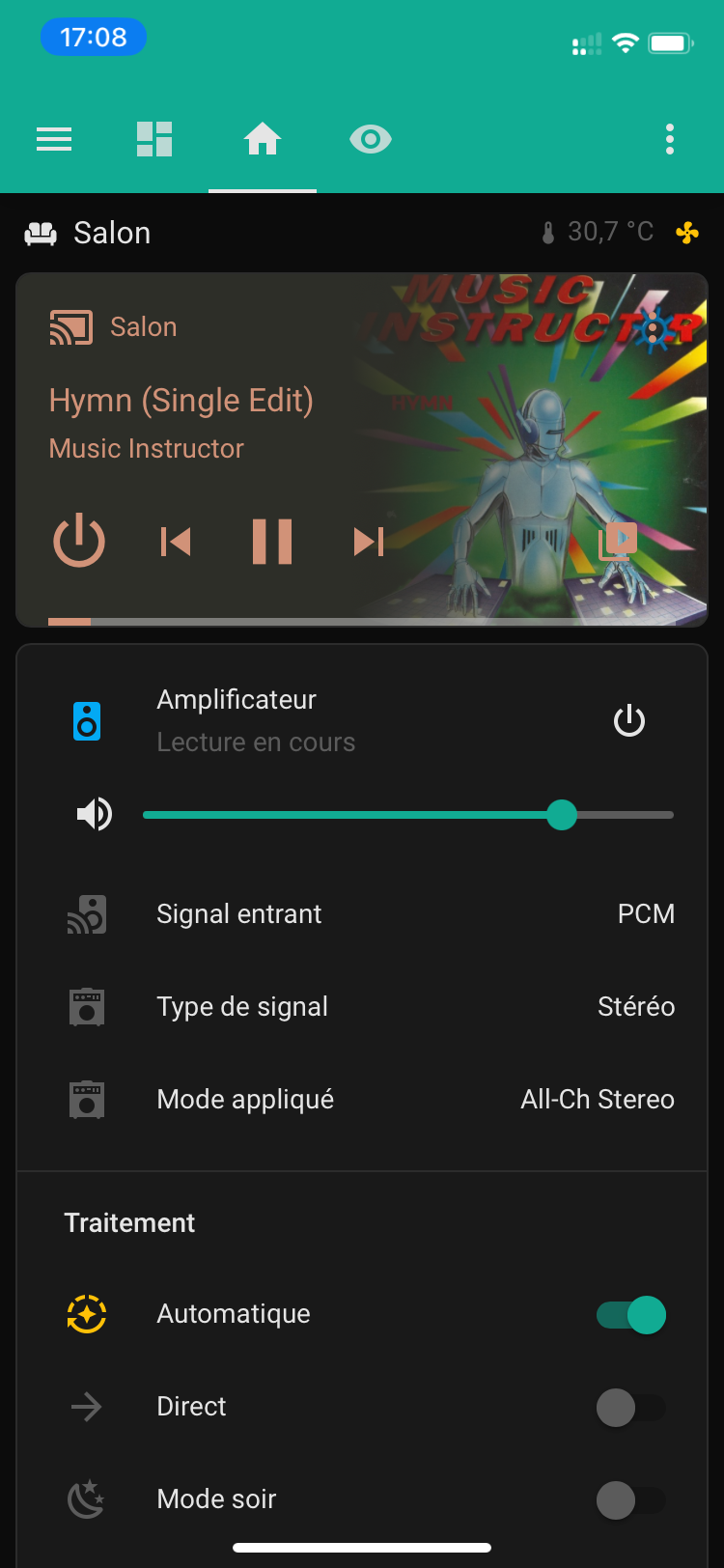This screenshot has width=724, height=1568.
Task: Enable the Direct mode switch
Action: point(631,1407)
